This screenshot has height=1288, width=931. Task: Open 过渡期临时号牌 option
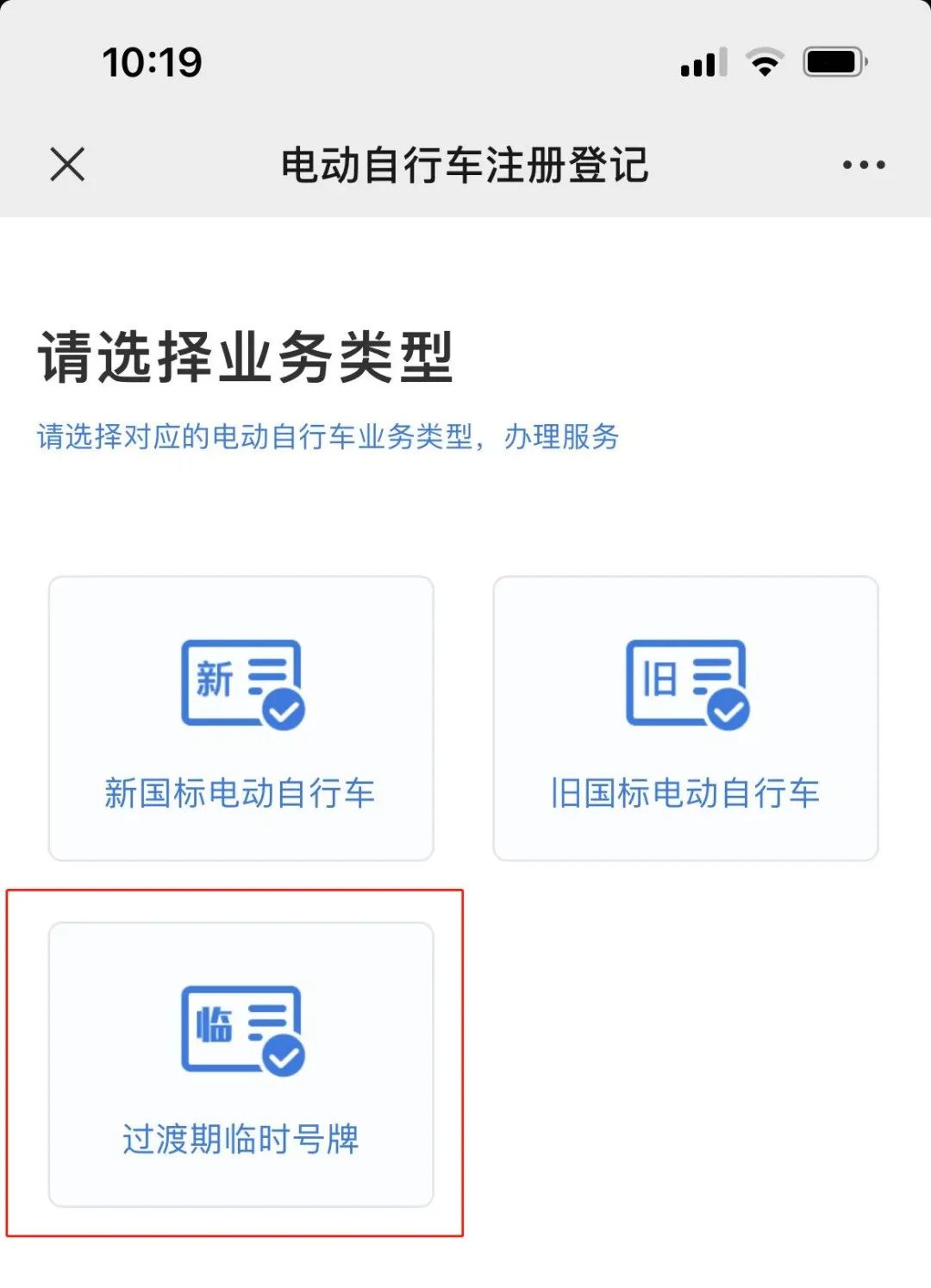[241, 1064]
